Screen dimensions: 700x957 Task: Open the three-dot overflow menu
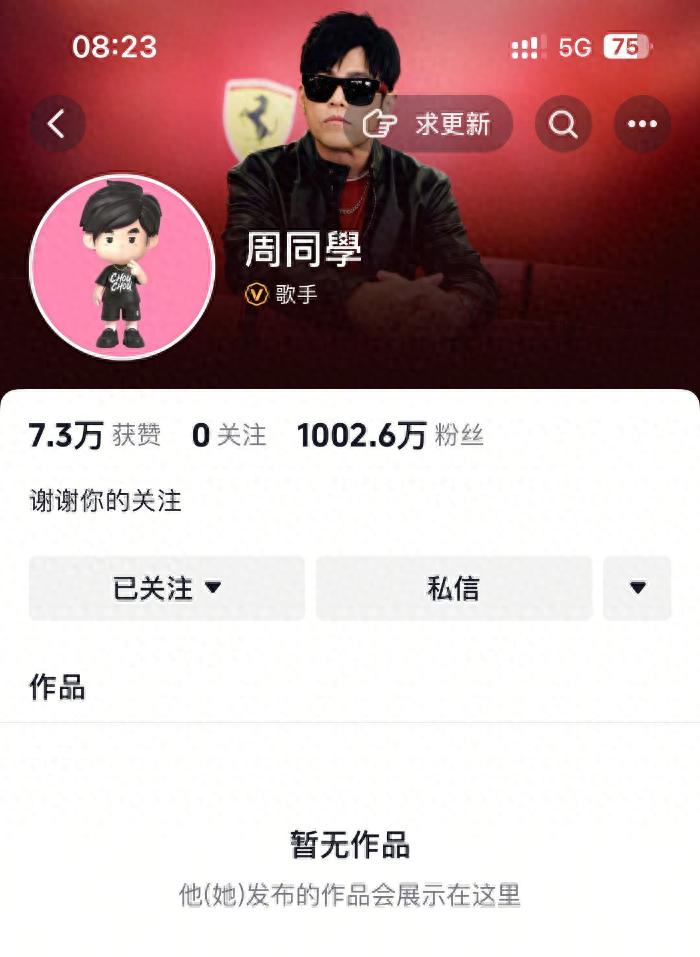pos(641,124)
